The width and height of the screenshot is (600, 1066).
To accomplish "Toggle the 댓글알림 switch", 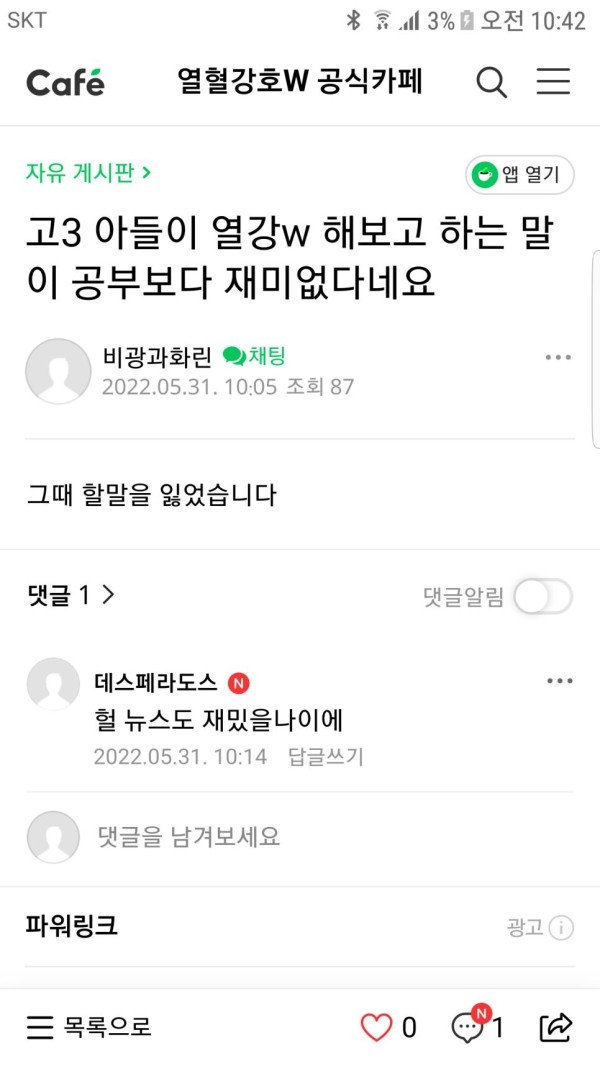I will click(x=543, y=597).
